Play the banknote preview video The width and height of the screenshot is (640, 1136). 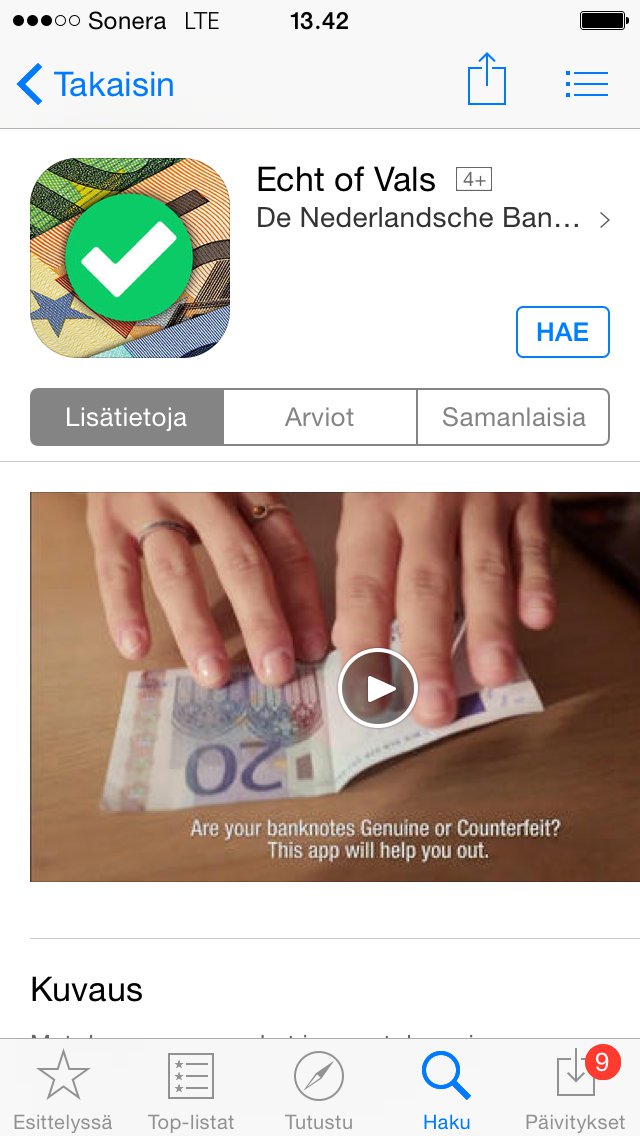(377, 688)
